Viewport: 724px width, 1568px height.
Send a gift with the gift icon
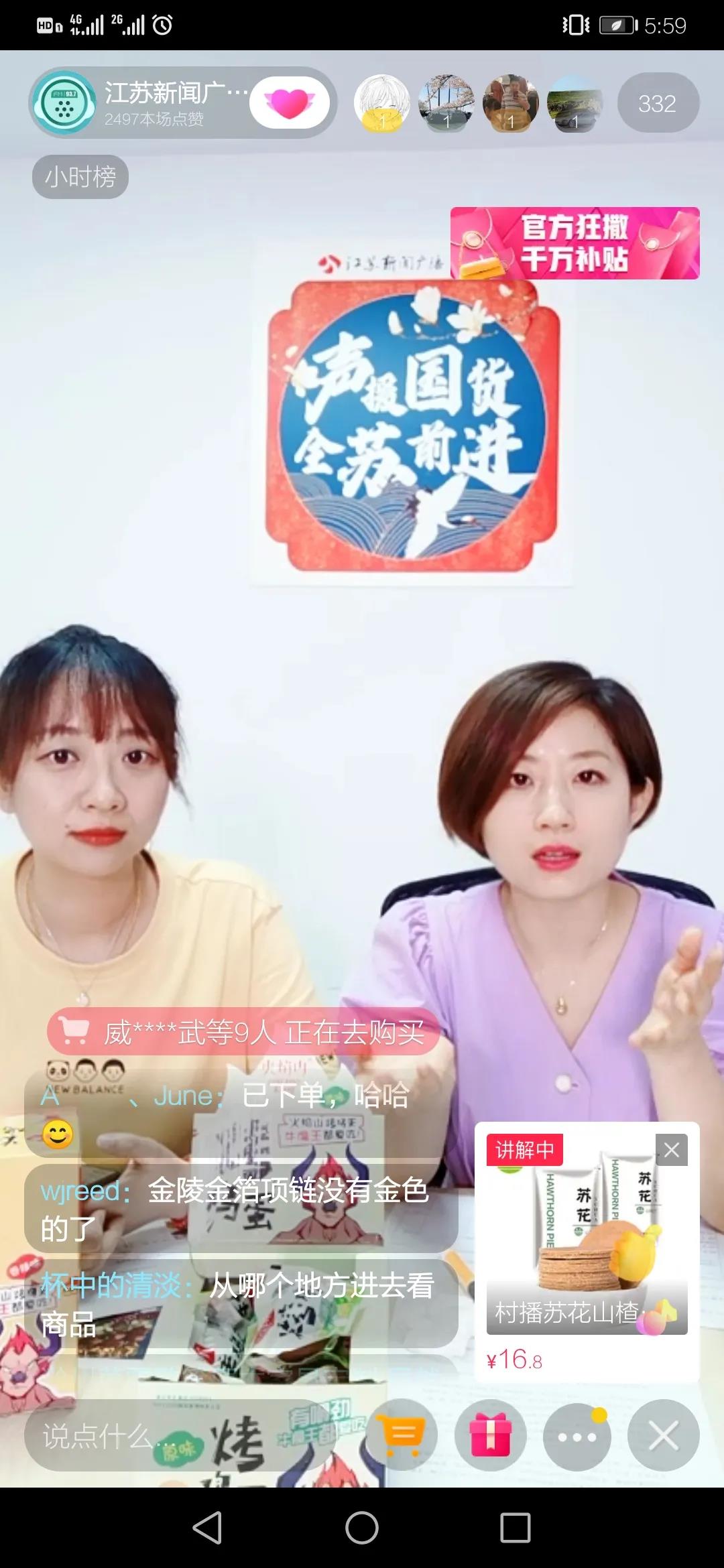[490, 1436]
